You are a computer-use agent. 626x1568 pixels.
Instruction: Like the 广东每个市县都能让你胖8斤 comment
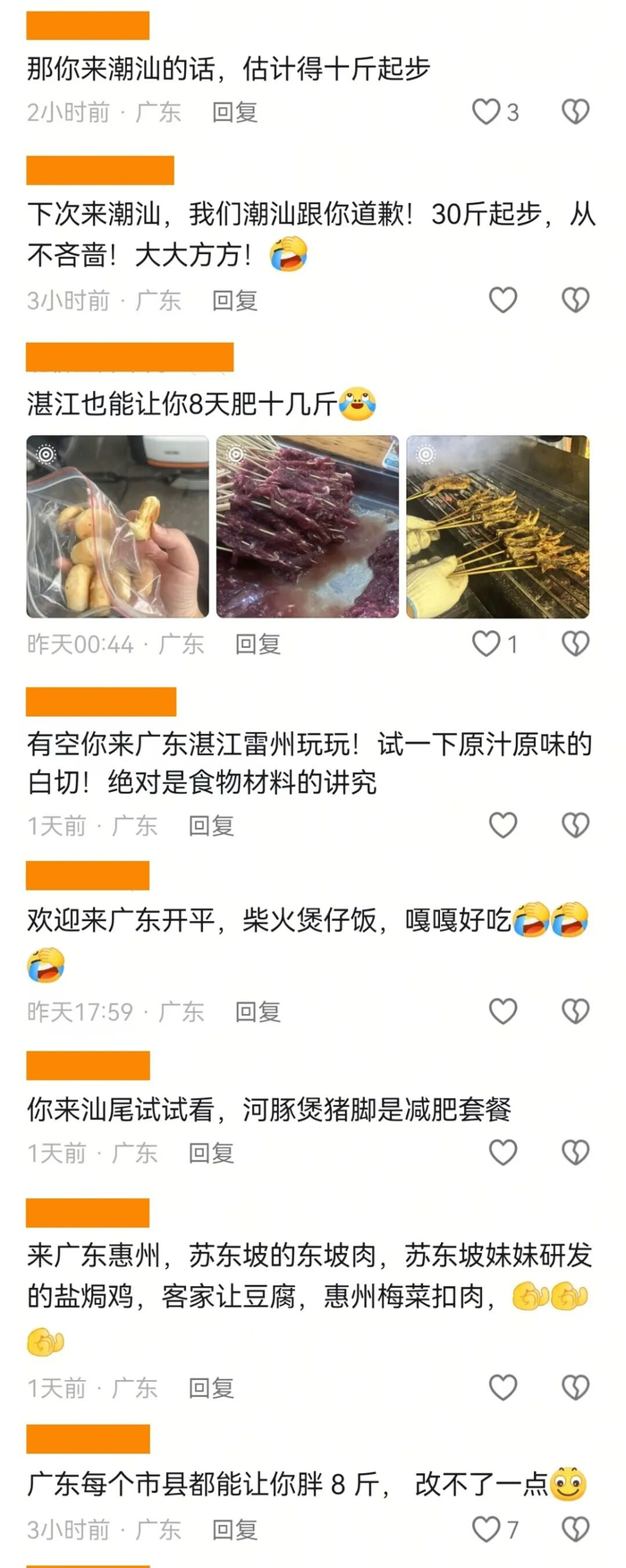click(x=486, y=1530)
